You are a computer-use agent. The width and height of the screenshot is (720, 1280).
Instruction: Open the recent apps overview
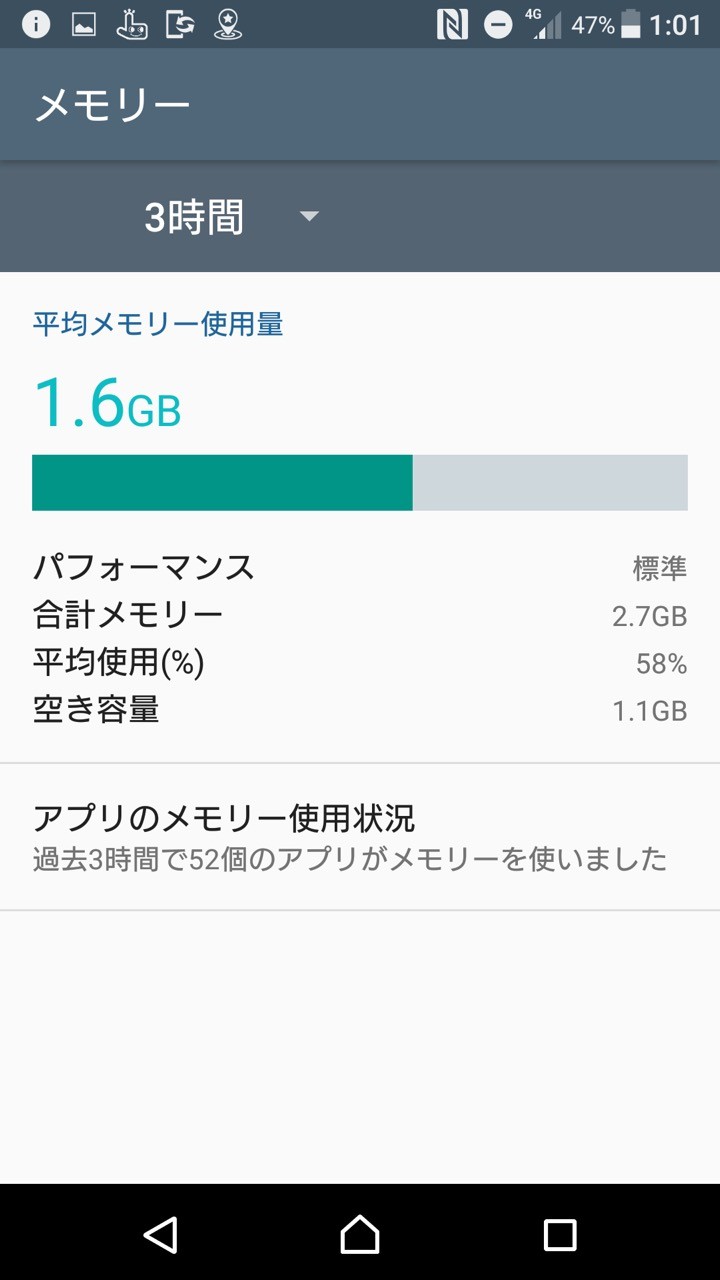click(560, 1234)
